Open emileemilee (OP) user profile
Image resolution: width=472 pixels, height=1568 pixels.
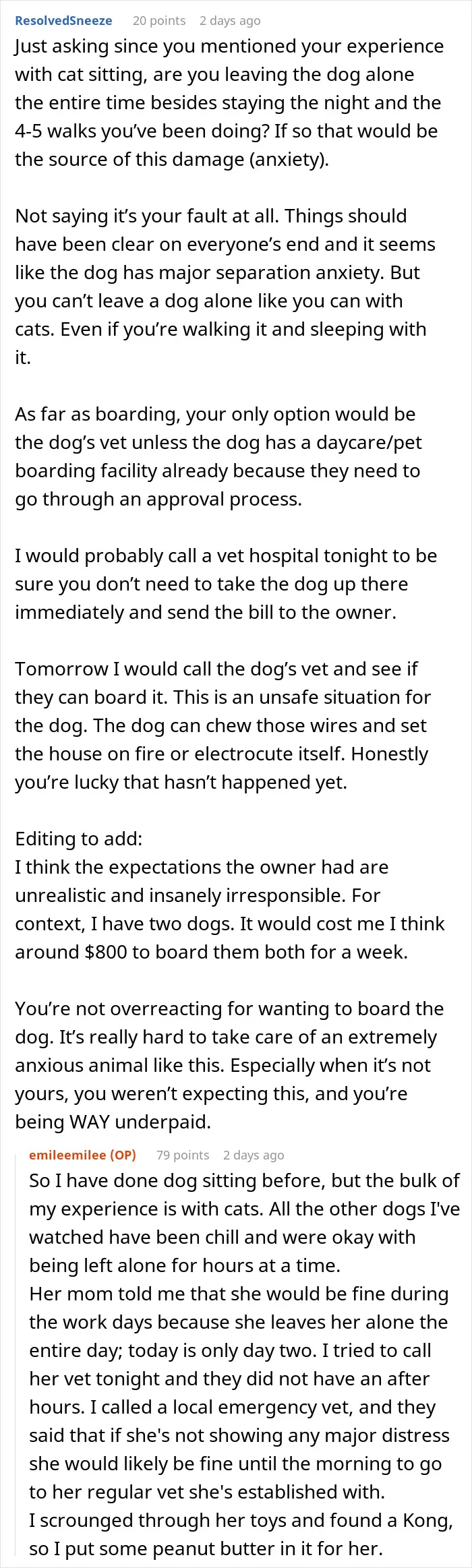(x=82, y=1155)
